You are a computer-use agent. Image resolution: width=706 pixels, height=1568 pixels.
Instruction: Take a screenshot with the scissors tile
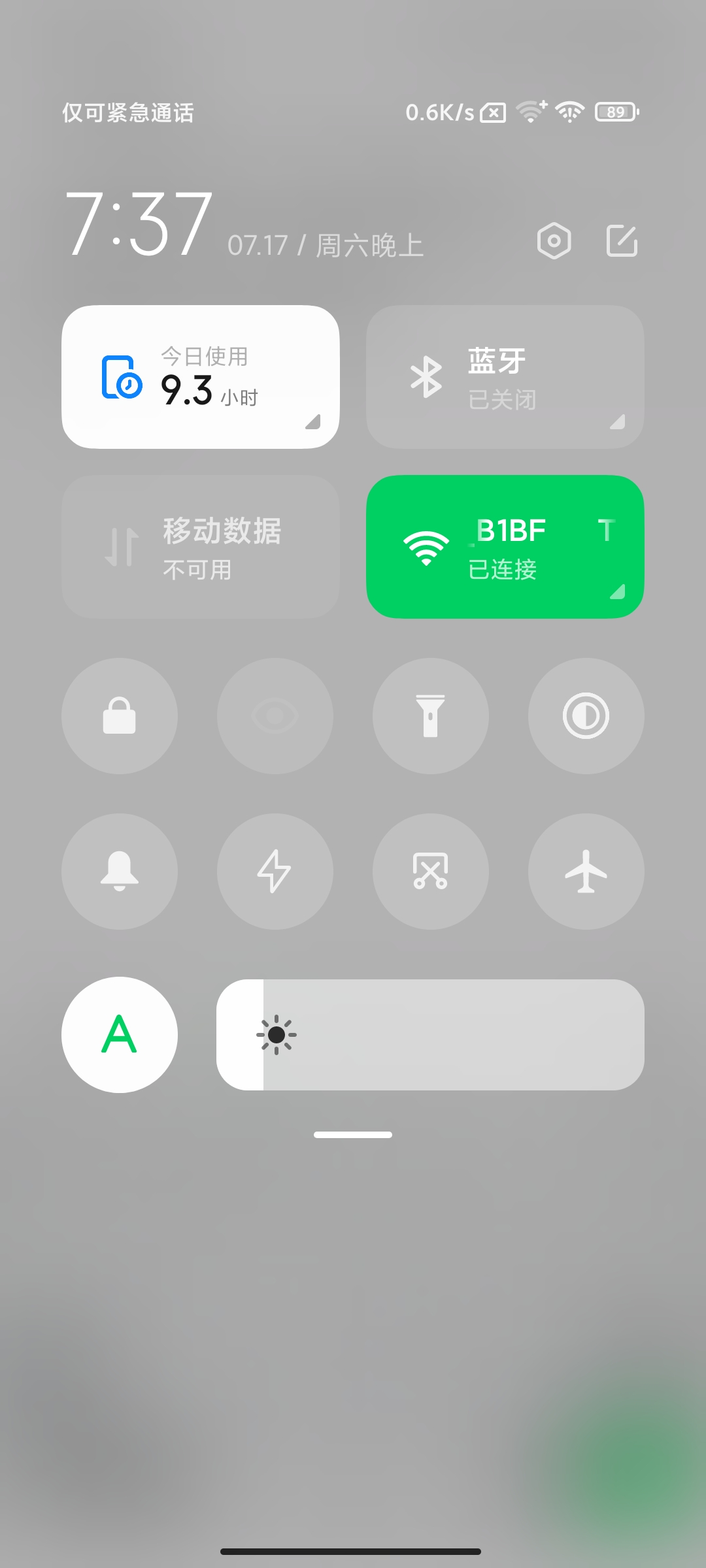(431, 872)
